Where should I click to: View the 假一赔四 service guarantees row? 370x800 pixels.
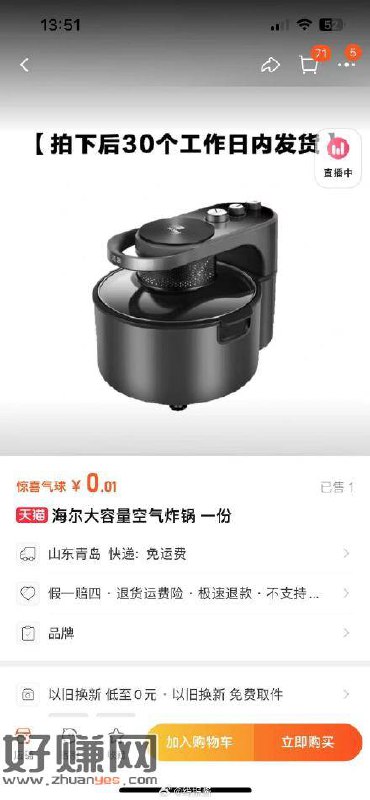click(185, 593)
